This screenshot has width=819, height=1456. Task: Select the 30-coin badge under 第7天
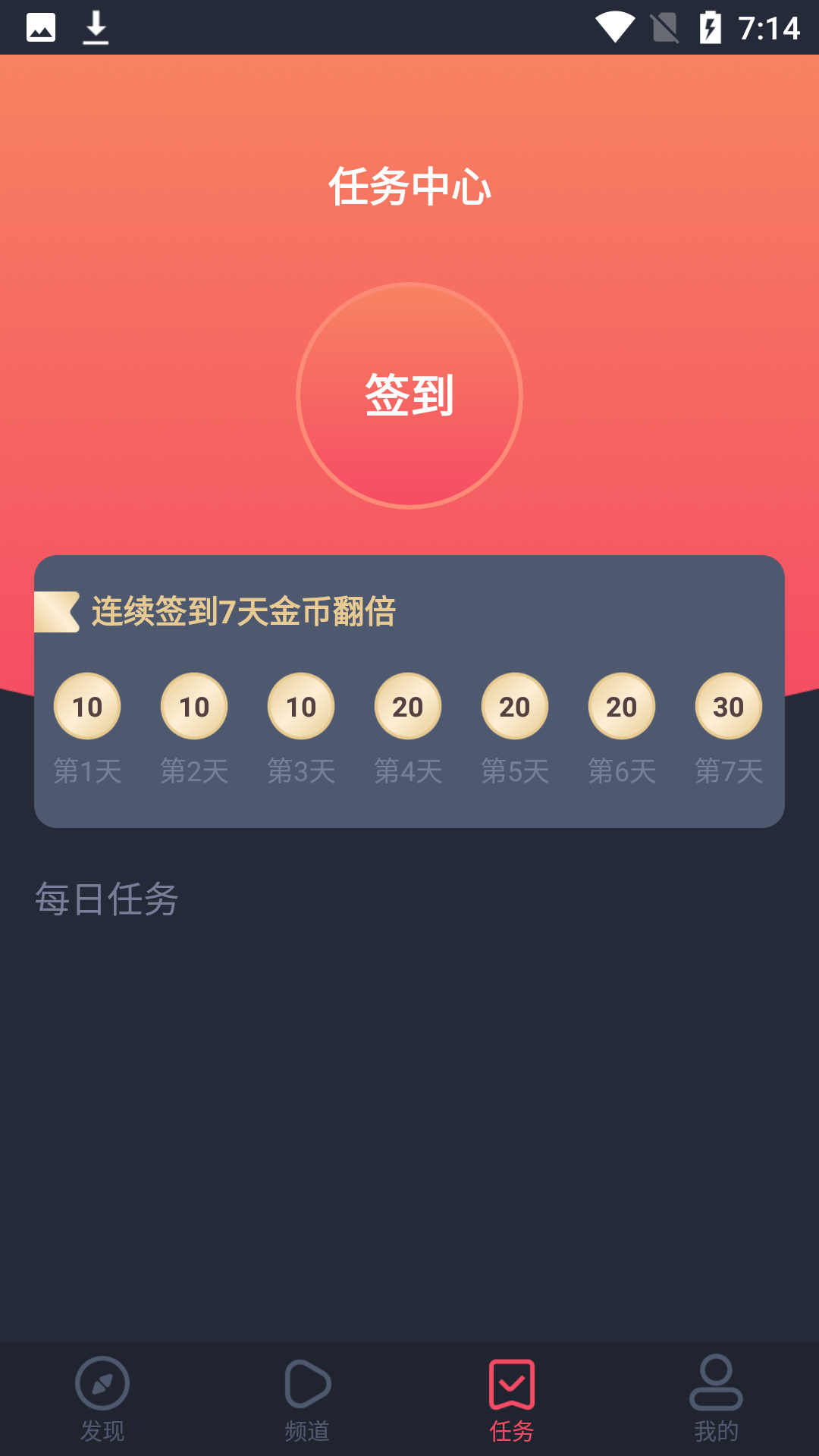point(728,705)
